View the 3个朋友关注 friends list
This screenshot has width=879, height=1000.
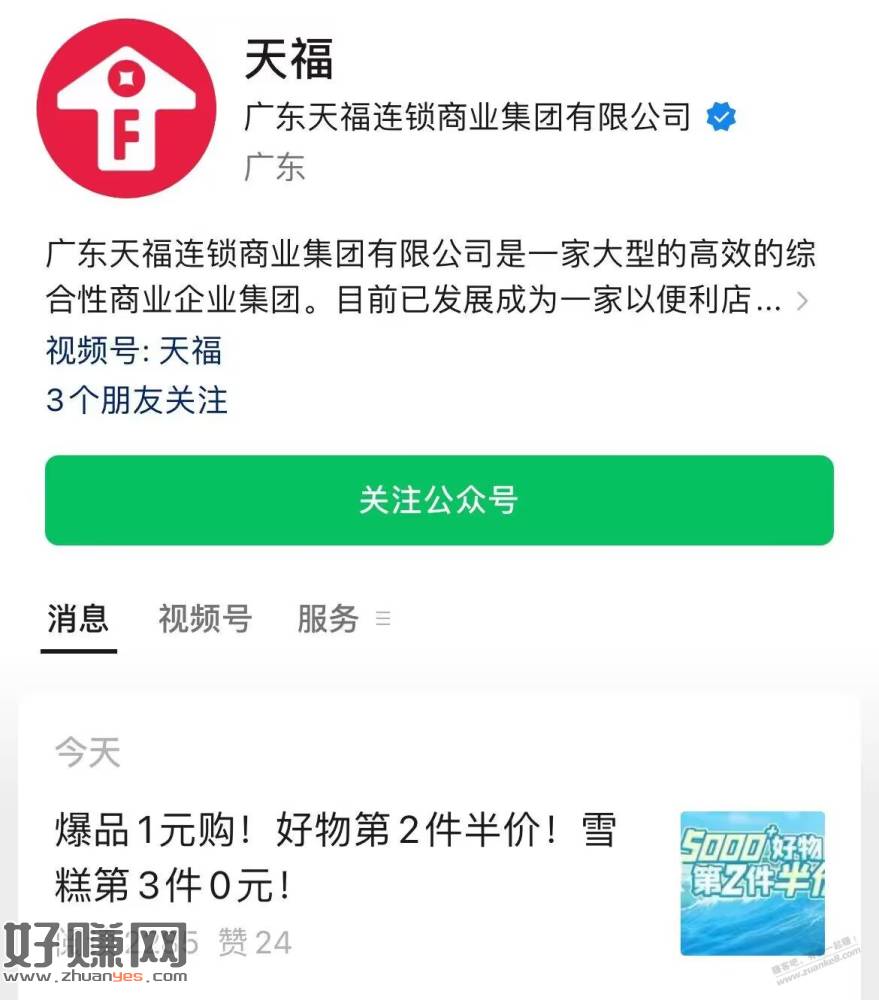click(x=137, y=401)
